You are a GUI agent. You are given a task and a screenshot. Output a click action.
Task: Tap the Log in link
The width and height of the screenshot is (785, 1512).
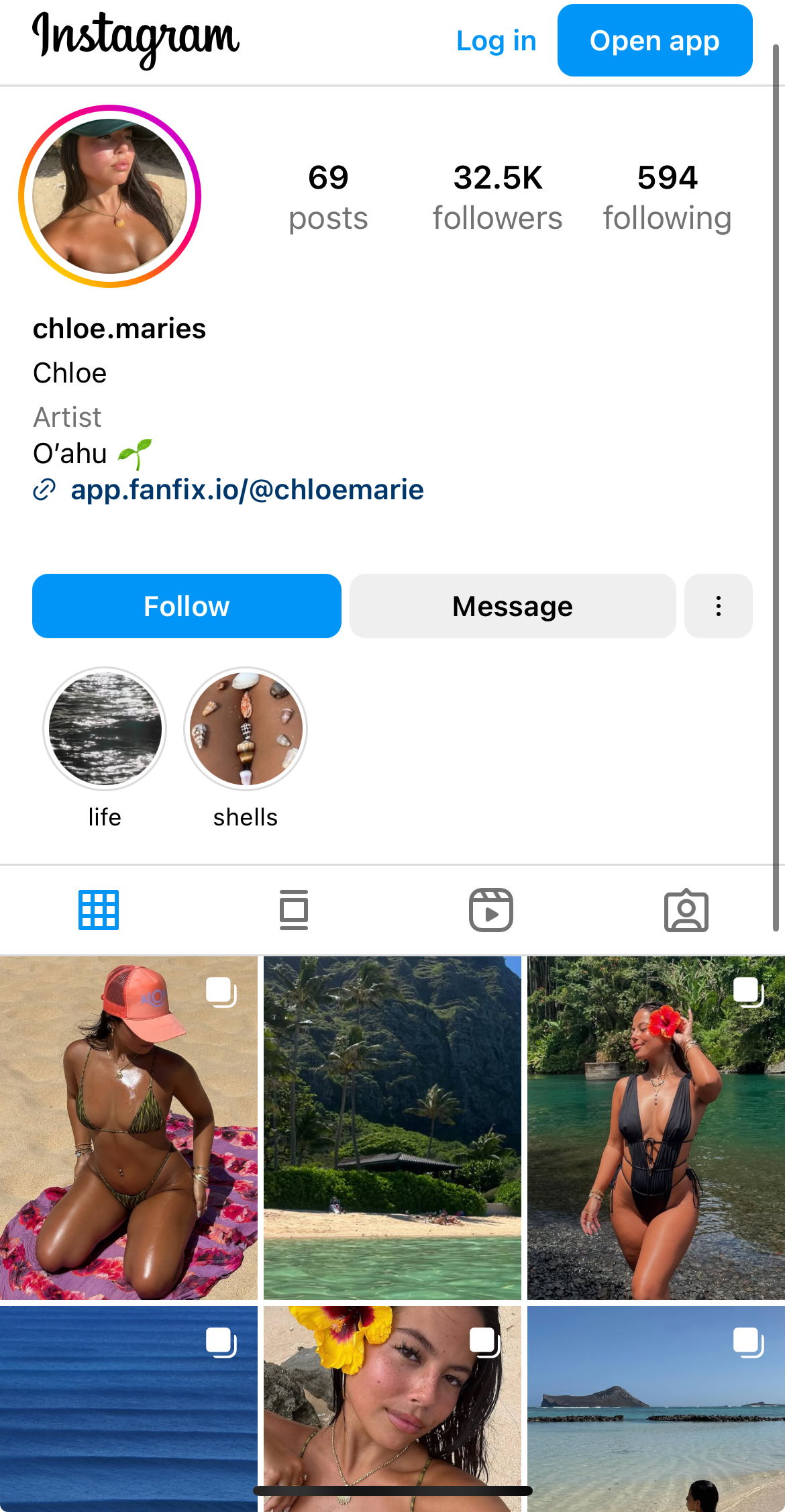pos(496,41)
